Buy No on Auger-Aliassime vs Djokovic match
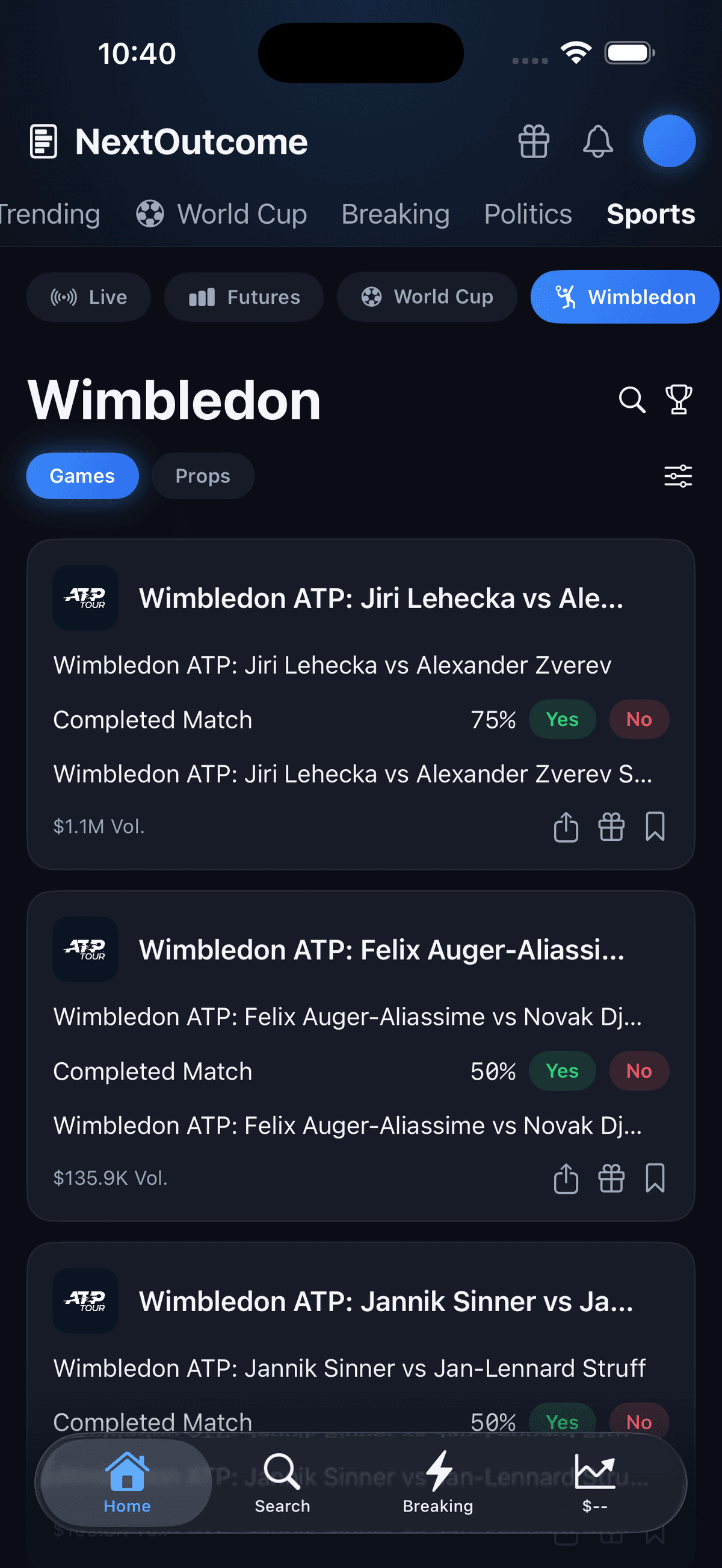 click(639, 1071)
